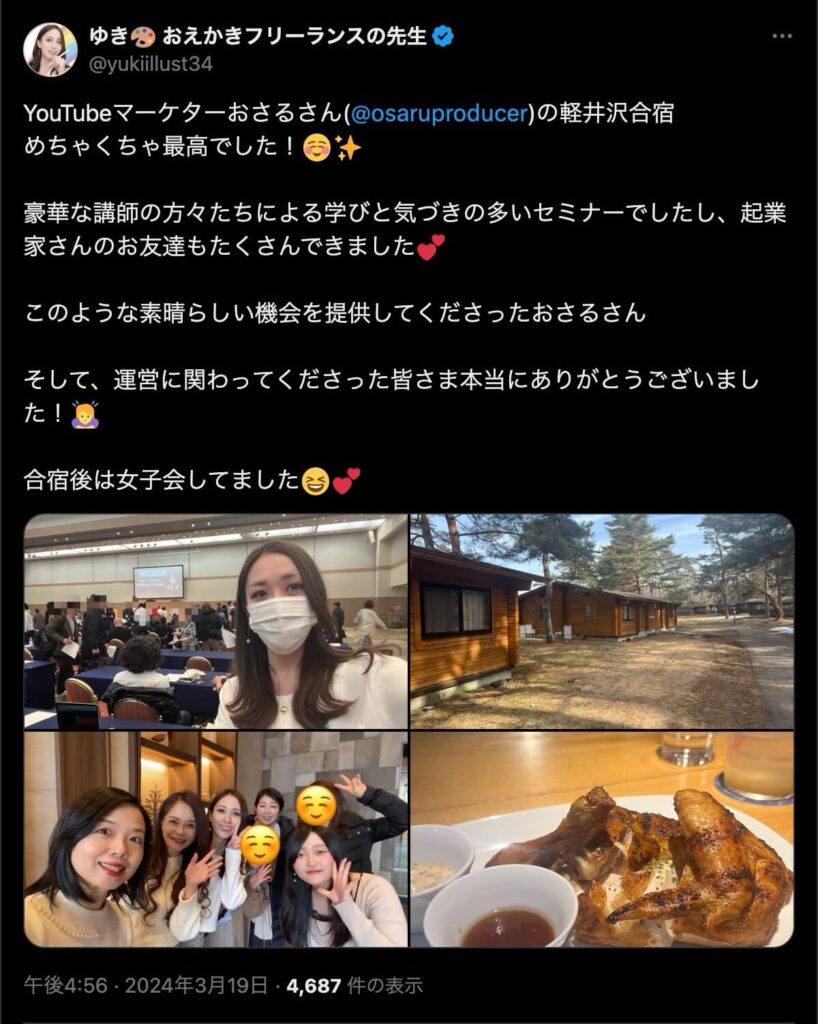Viewport: 818px width, 1024px height.
Task: View the author's profile picture
Action: (50, 49)
